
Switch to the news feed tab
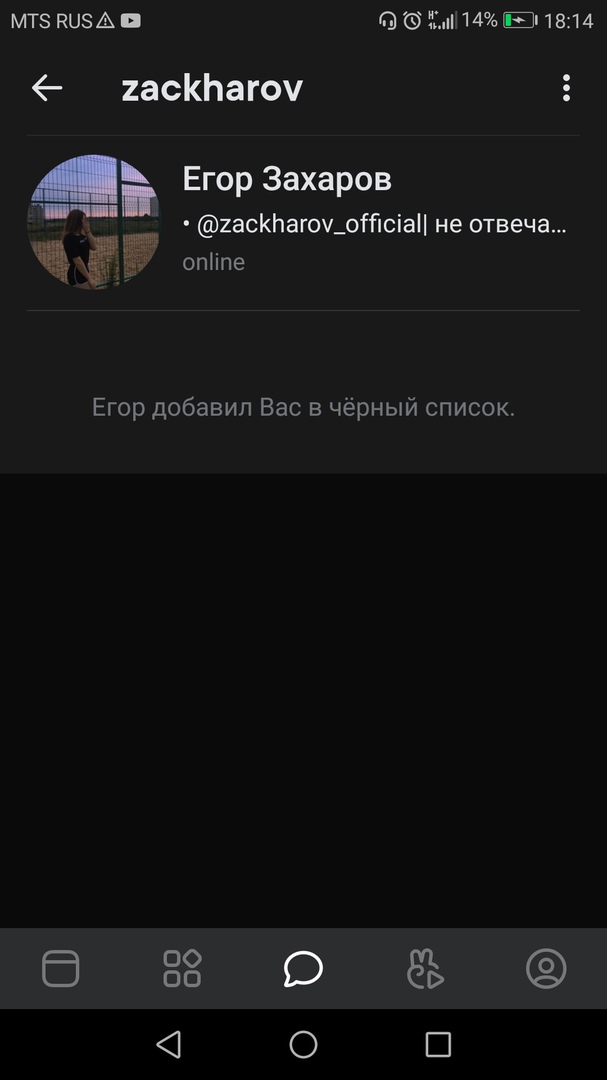coord(61,968)
